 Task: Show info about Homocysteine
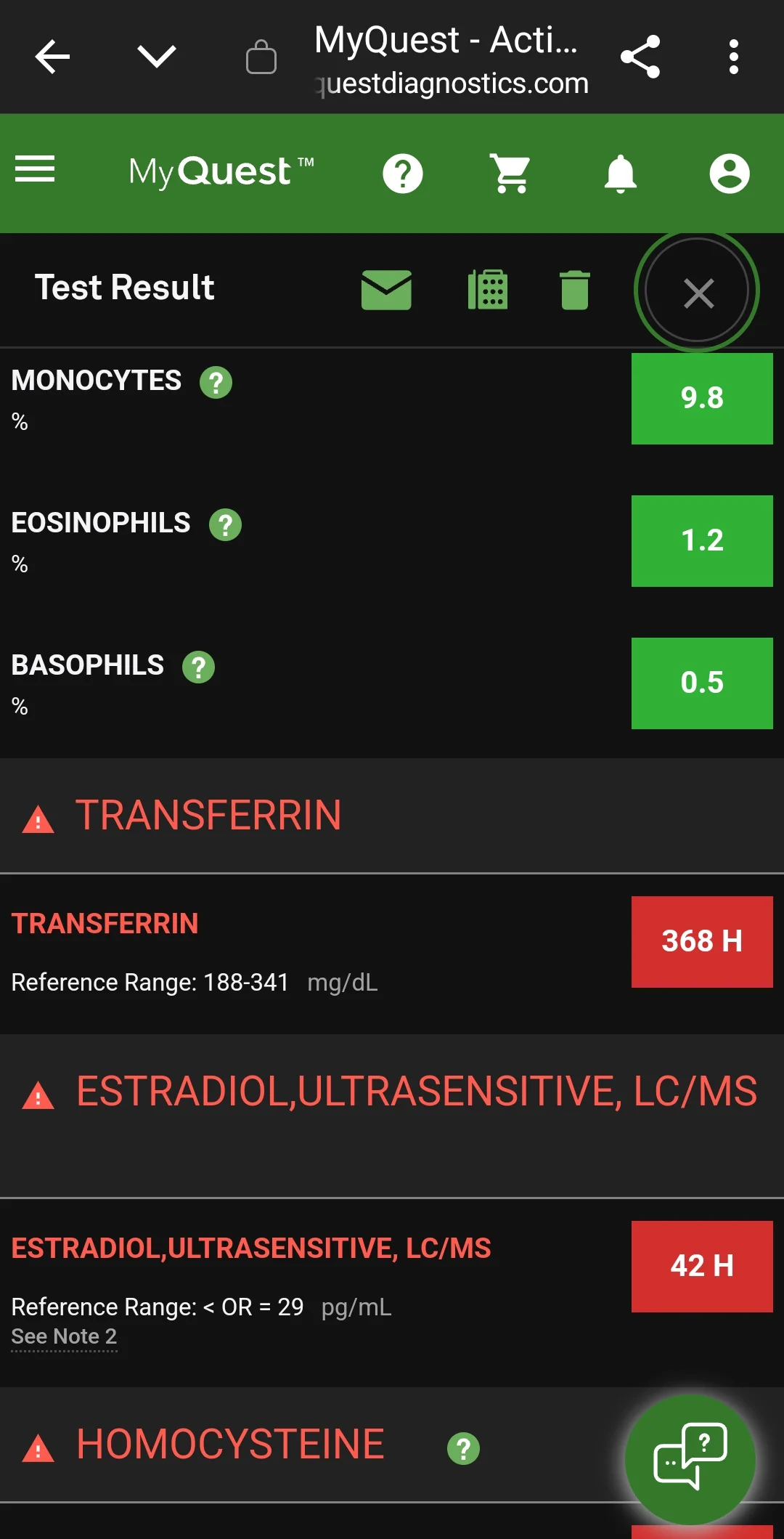463,1449
